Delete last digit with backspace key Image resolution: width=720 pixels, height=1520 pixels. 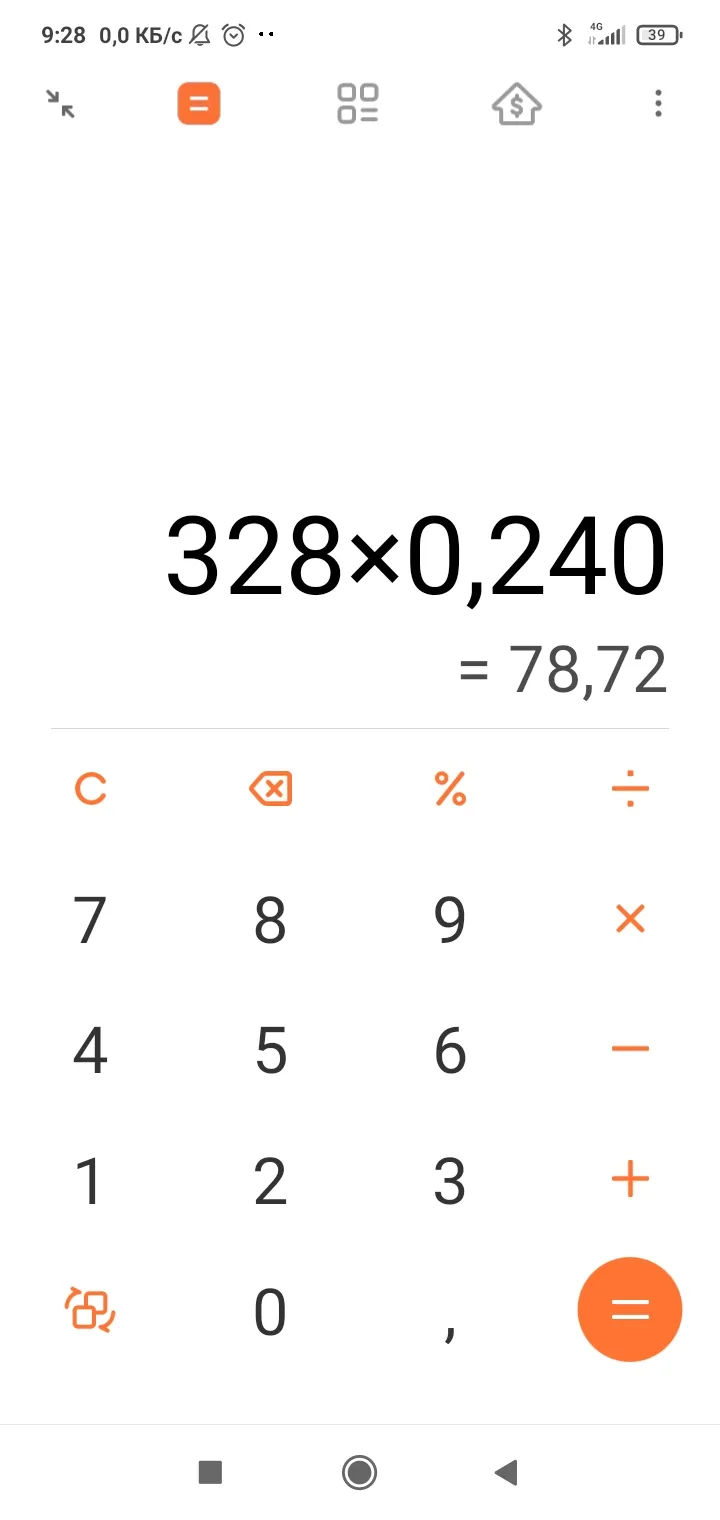(270, 790)
